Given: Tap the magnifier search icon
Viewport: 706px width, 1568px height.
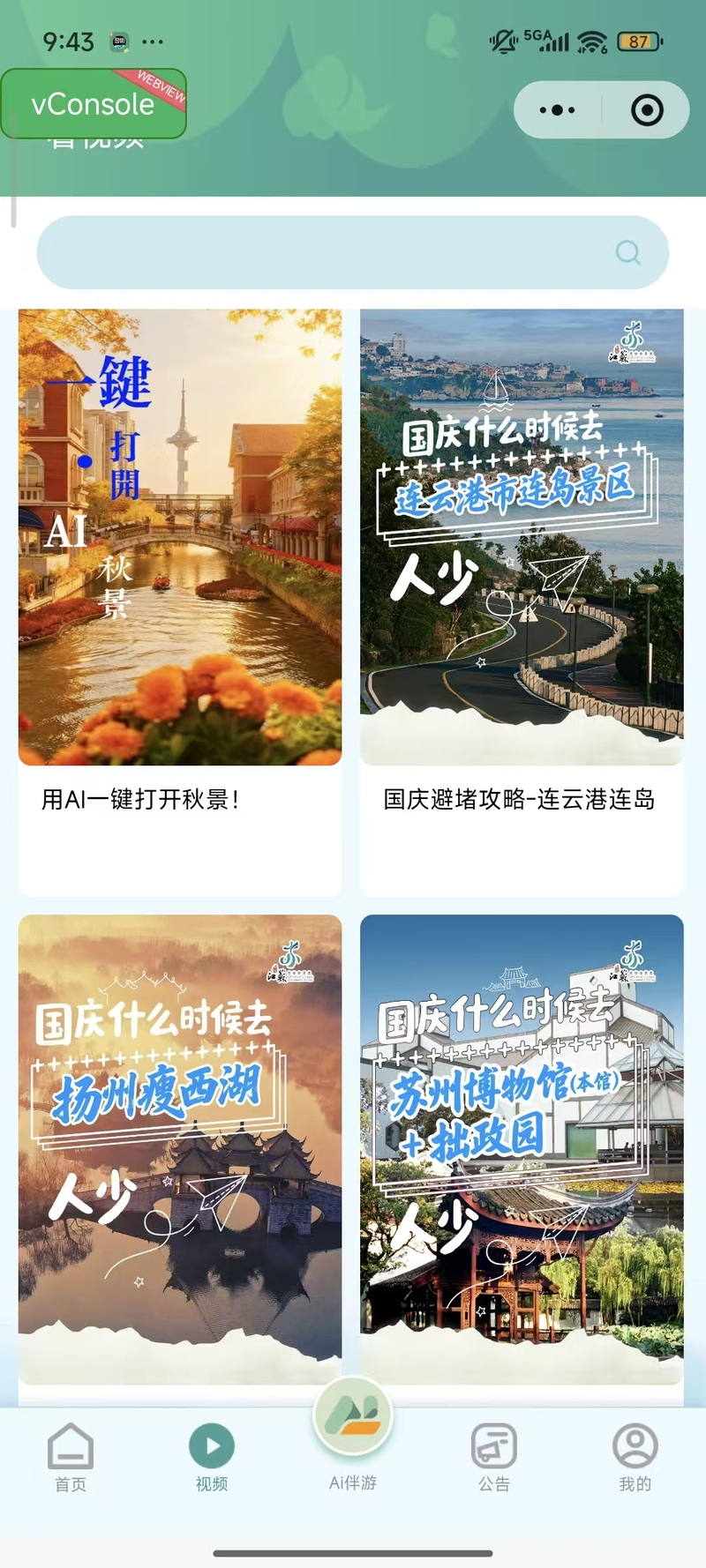Looking at the screenshot, I should click(628, 253).
